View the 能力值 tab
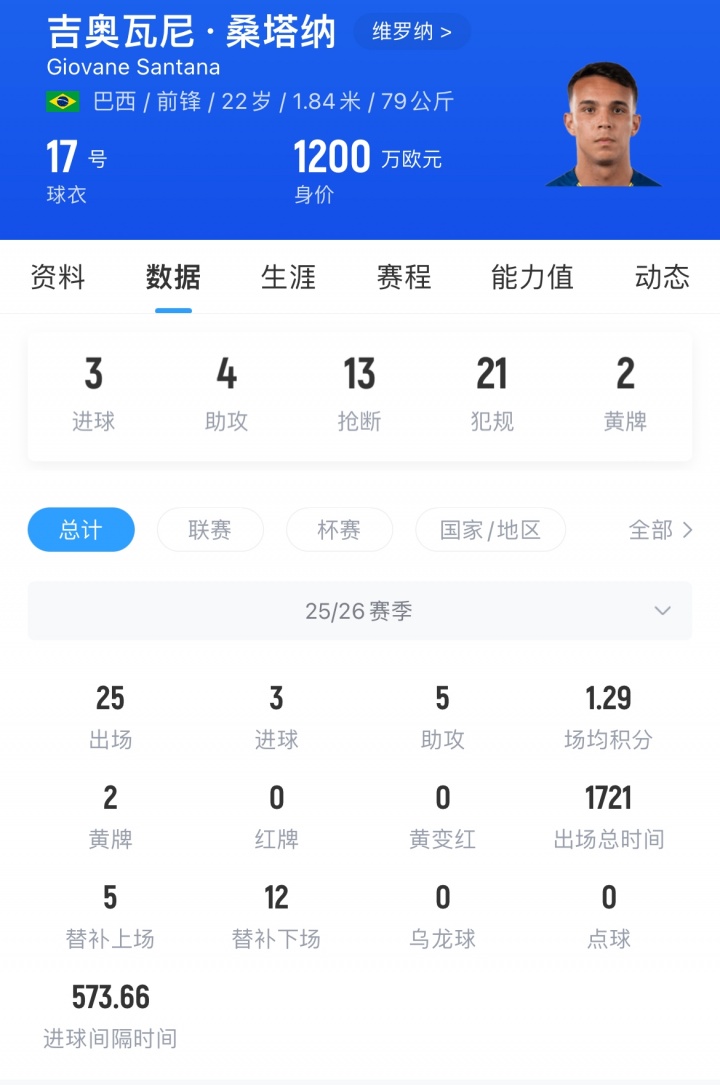The height and width of the screenshot is (1085, 720). click(532, 277)
